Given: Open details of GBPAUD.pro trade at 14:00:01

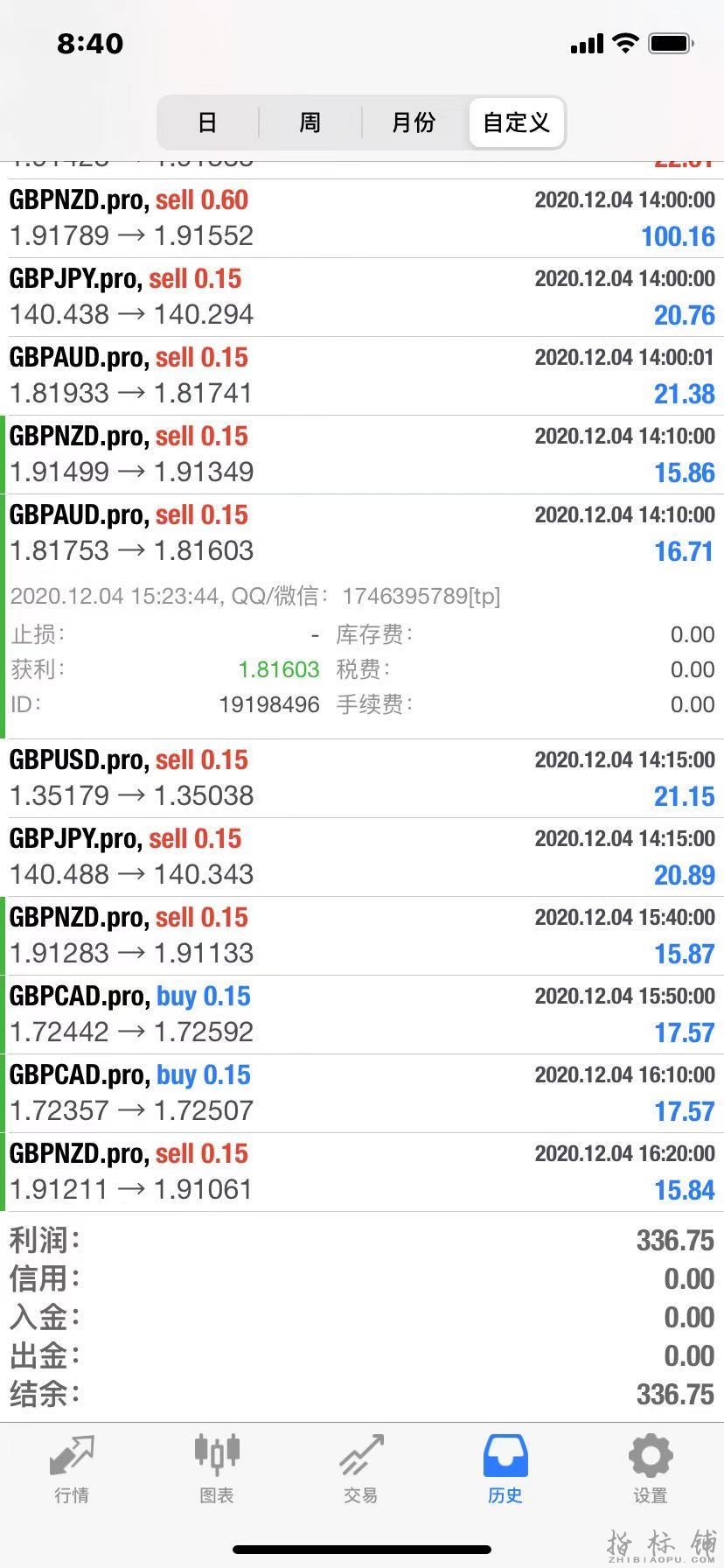Looking at the screenshot, I should [362, 375].
